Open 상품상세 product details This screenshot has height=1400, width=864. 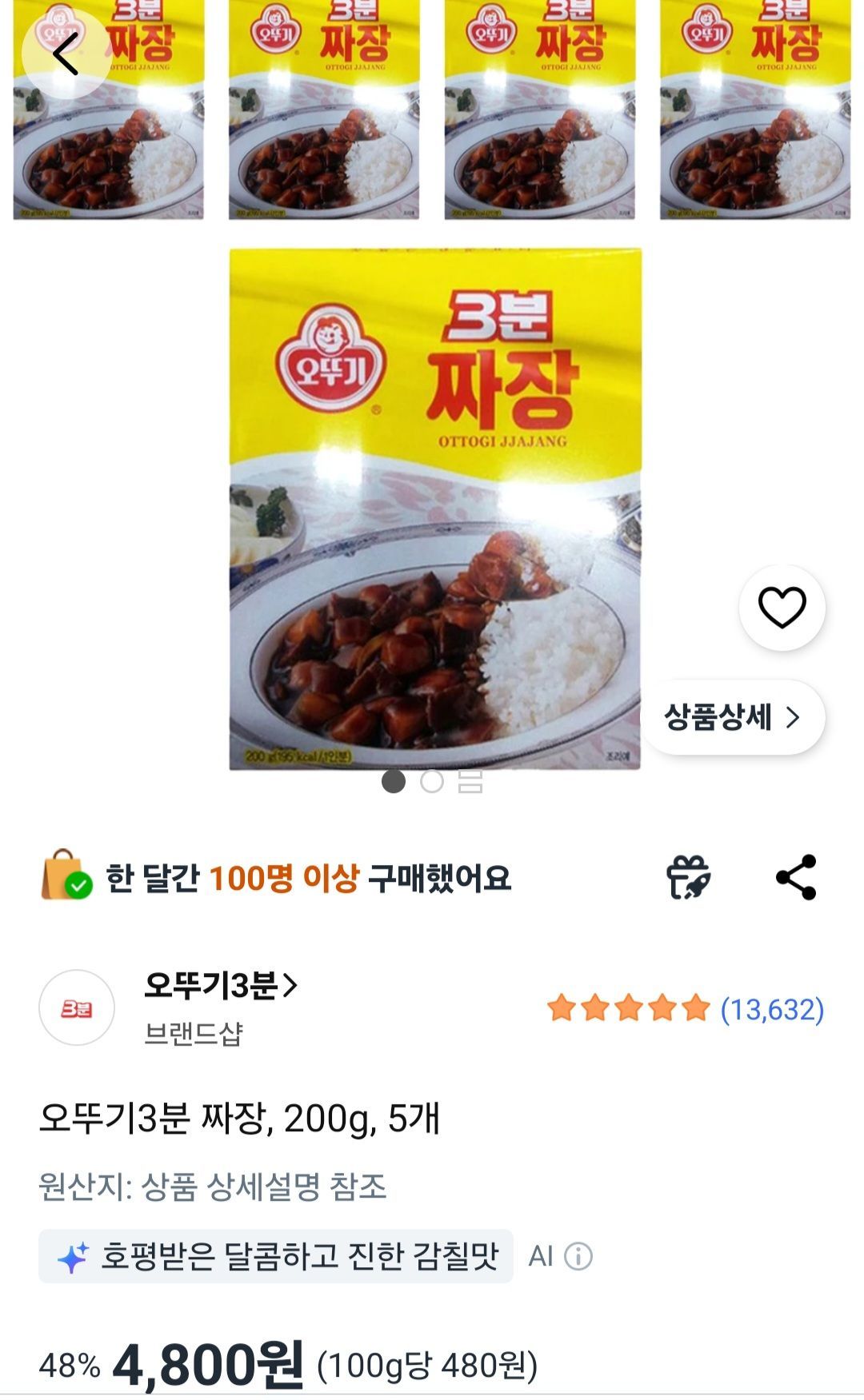click(733, 717)
